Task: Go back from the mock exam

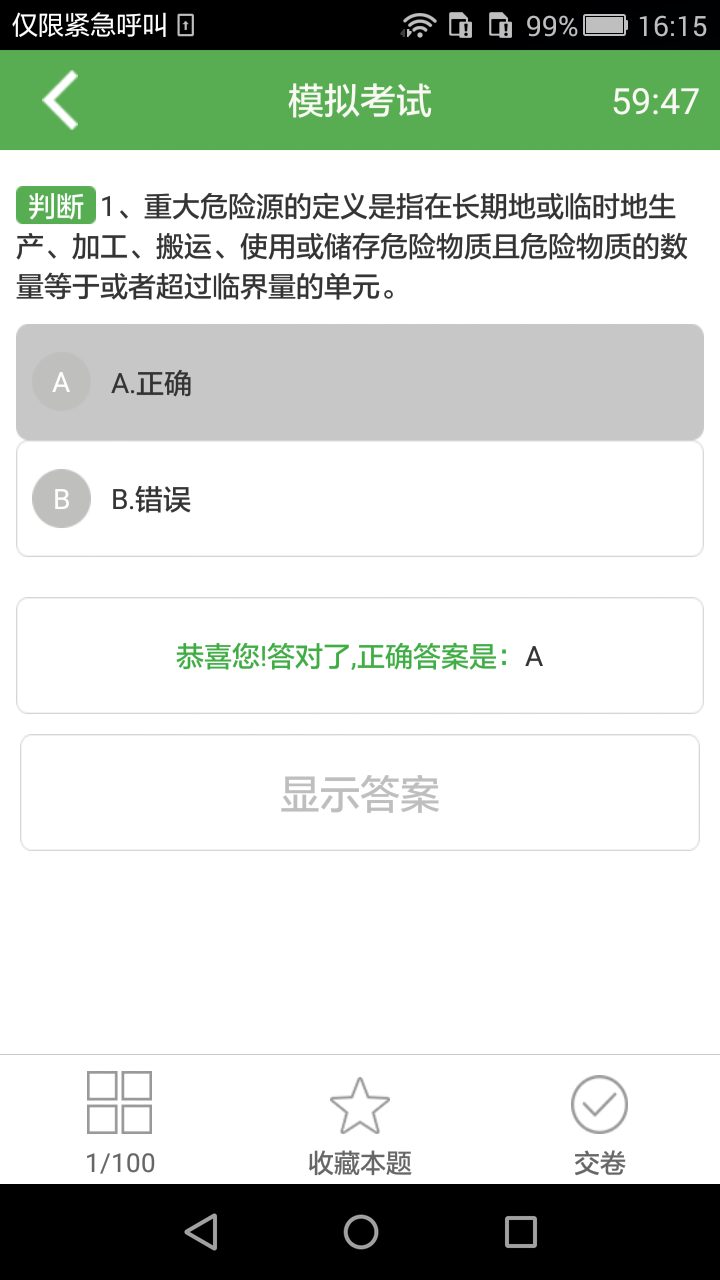Action: tap(60, 100)
